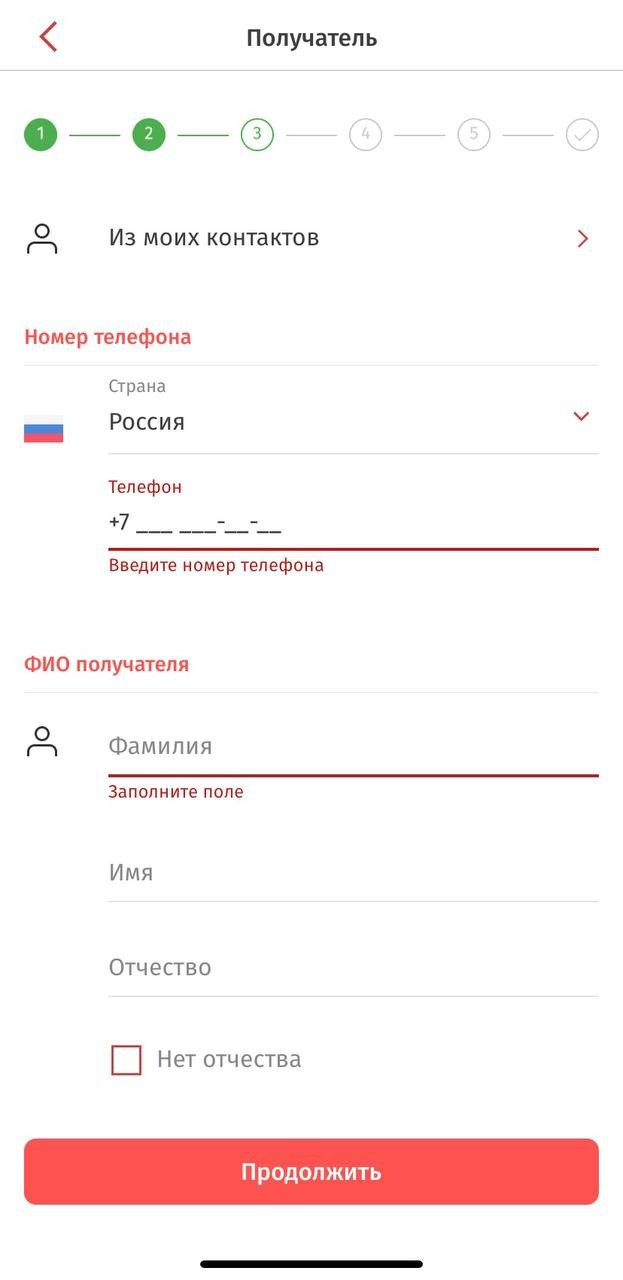This screenshot has width=623, height=1280.
Task: Go back with the red arrow
Action: (x=48, y=37)
